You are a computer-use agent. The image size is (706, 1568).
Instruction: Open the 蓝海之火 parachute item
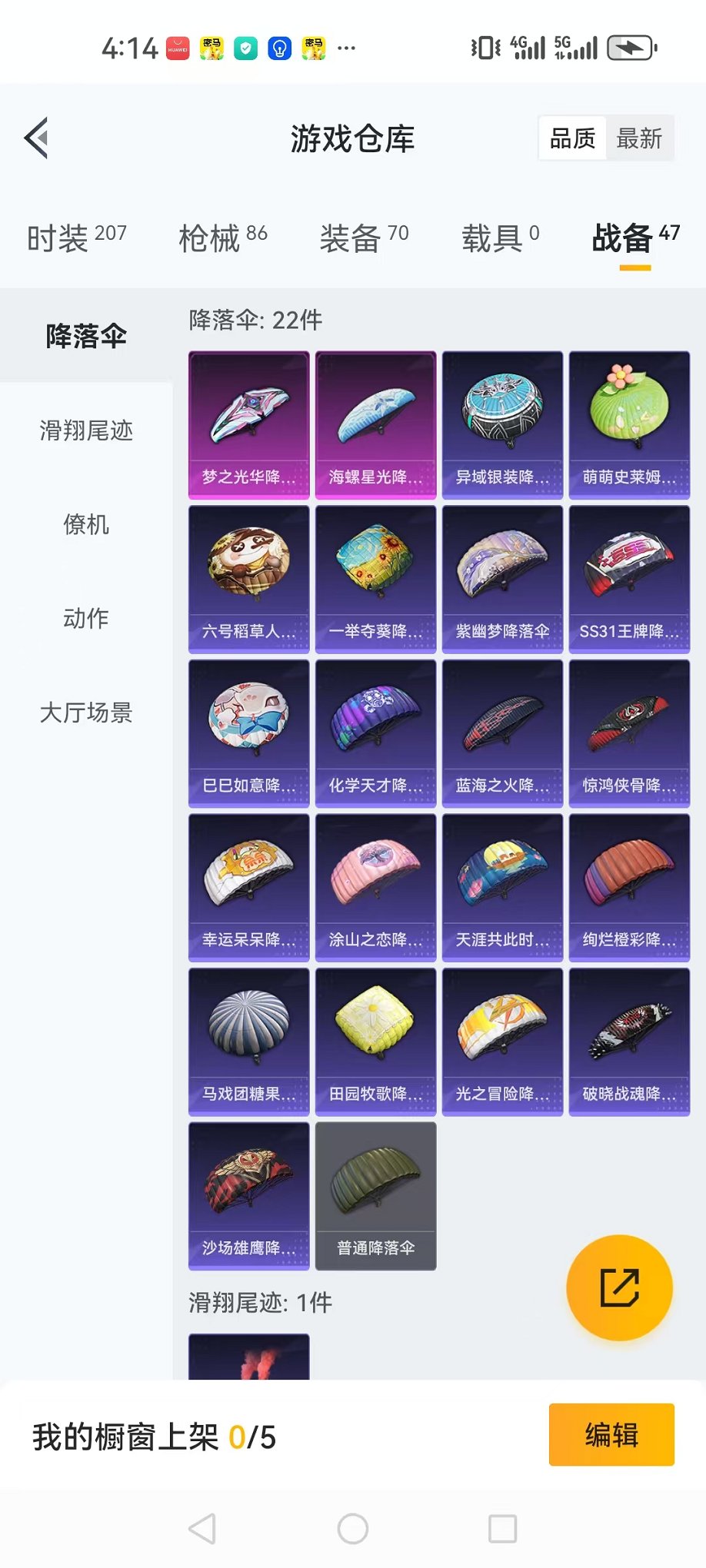502,733
